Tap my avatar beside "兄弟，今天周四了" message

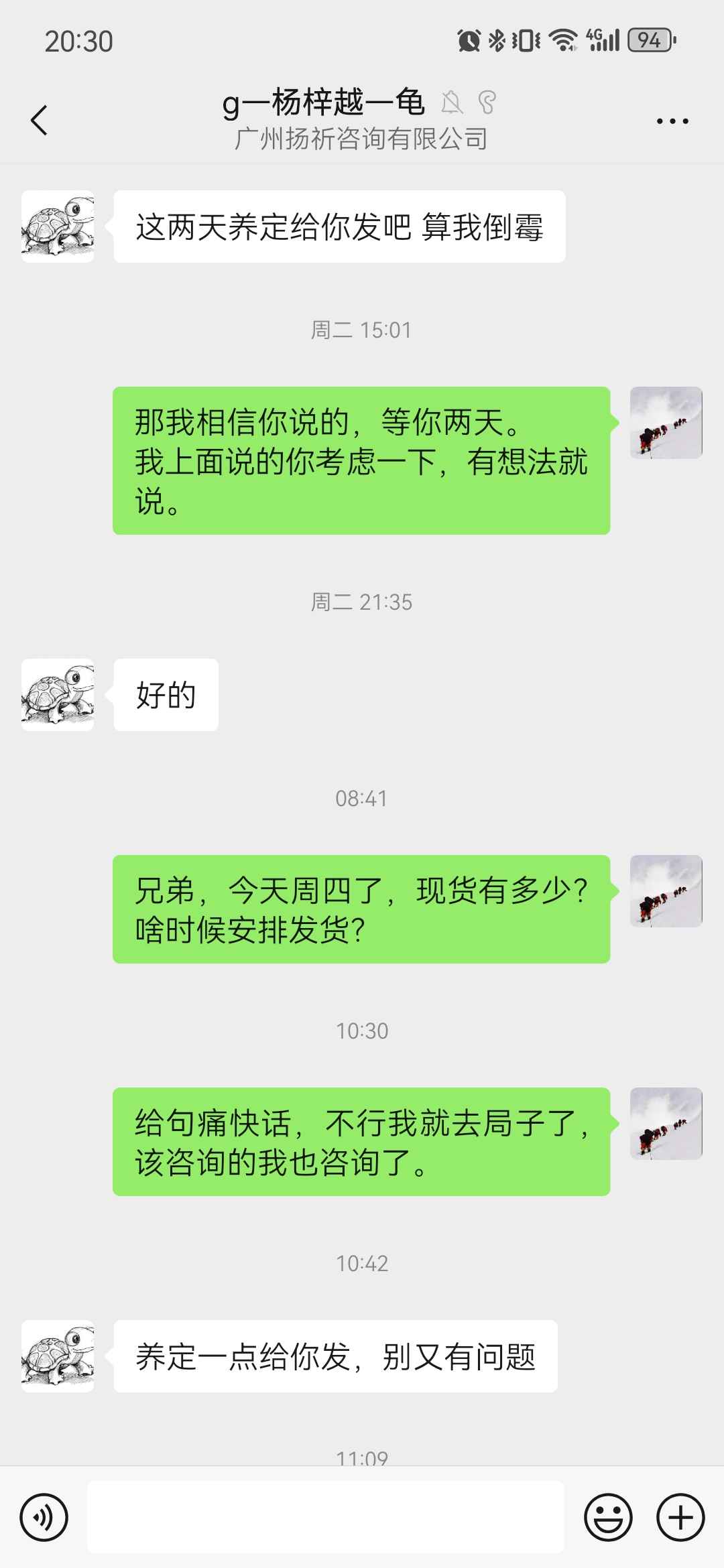tap(666, 891)
